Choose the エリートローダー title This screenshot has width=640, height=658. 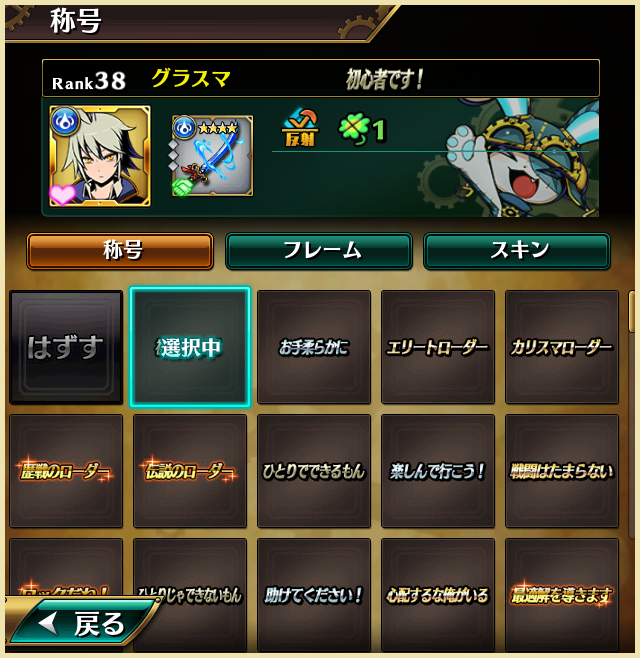(x=438, y=347)
